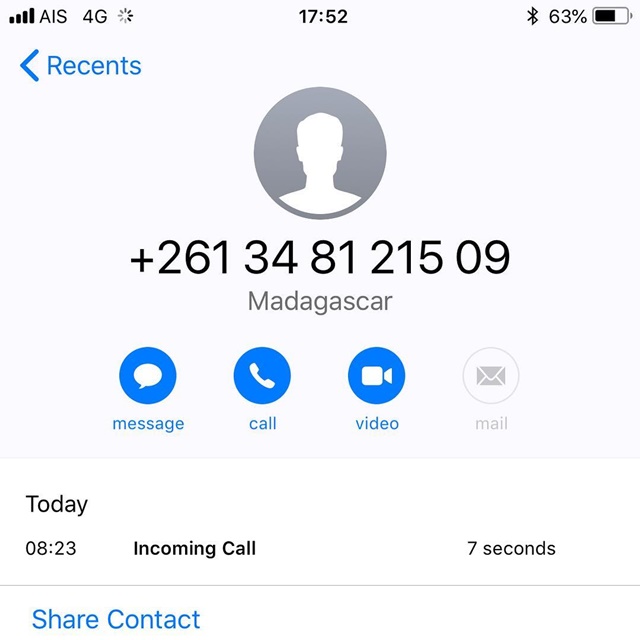Call the Madagascar number
This screenshot has height=640, width=640.
click(262, 377)
